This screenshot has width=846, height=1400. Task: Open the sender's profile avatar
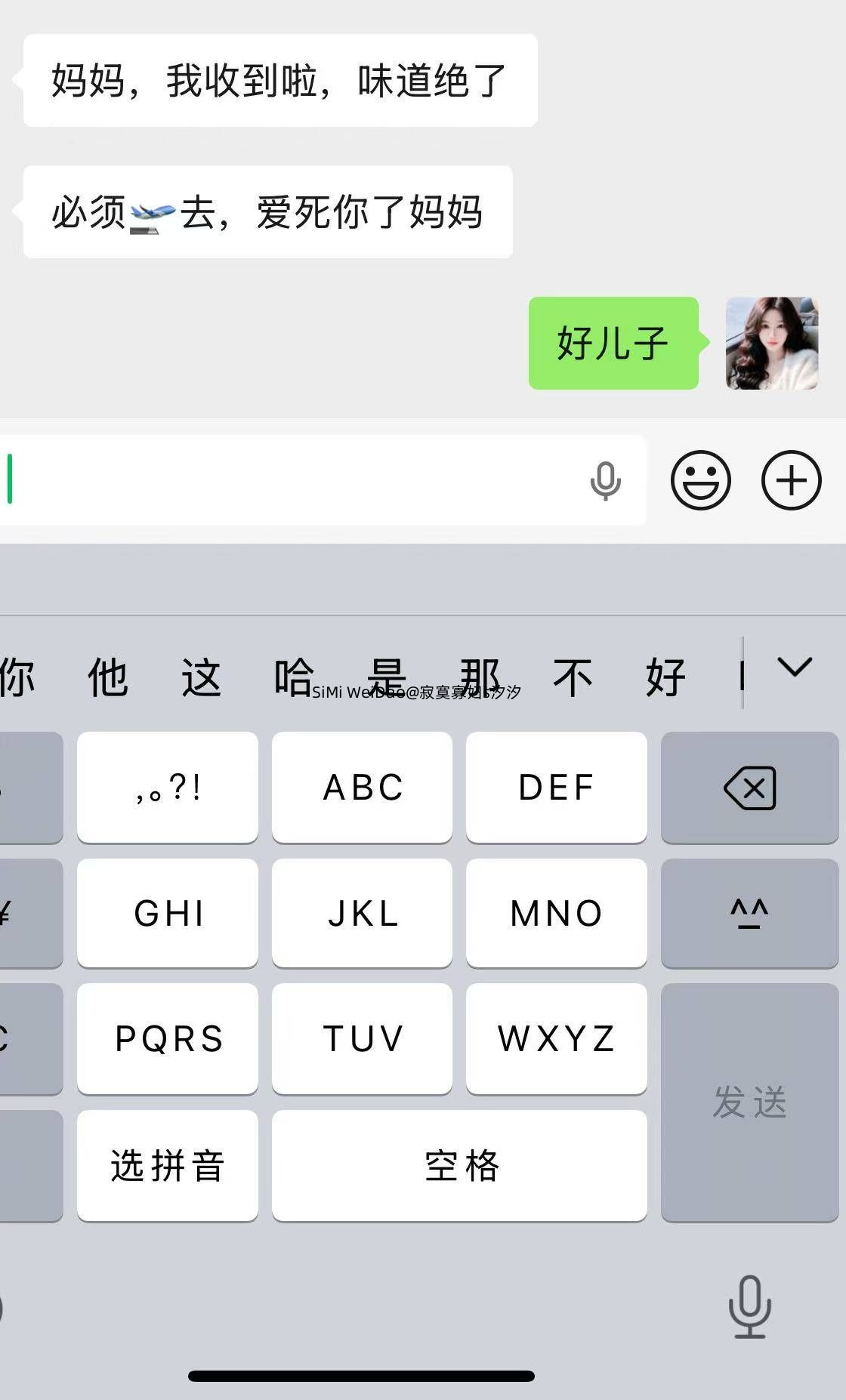[771, 344]
